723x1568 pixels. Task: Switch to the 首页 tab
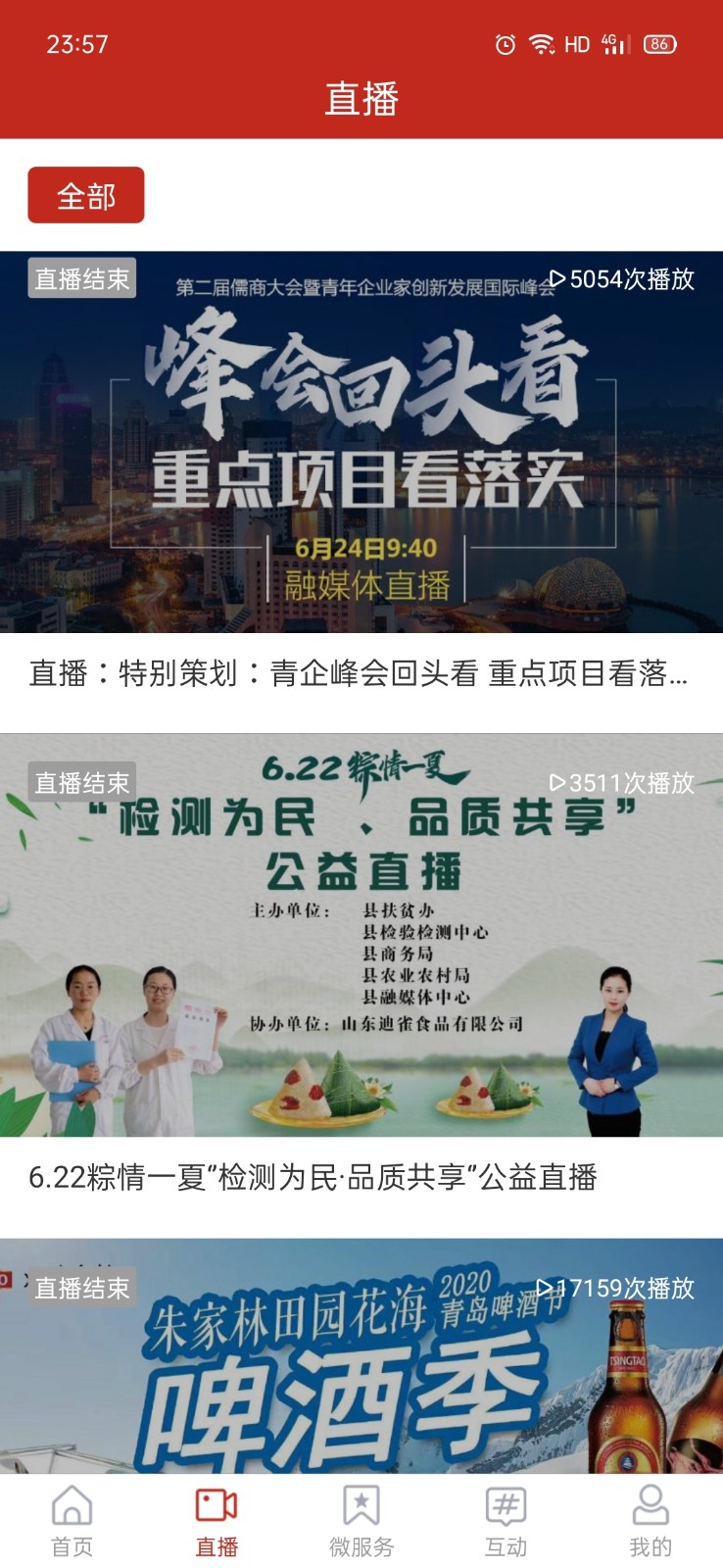tap(72, 1520)
